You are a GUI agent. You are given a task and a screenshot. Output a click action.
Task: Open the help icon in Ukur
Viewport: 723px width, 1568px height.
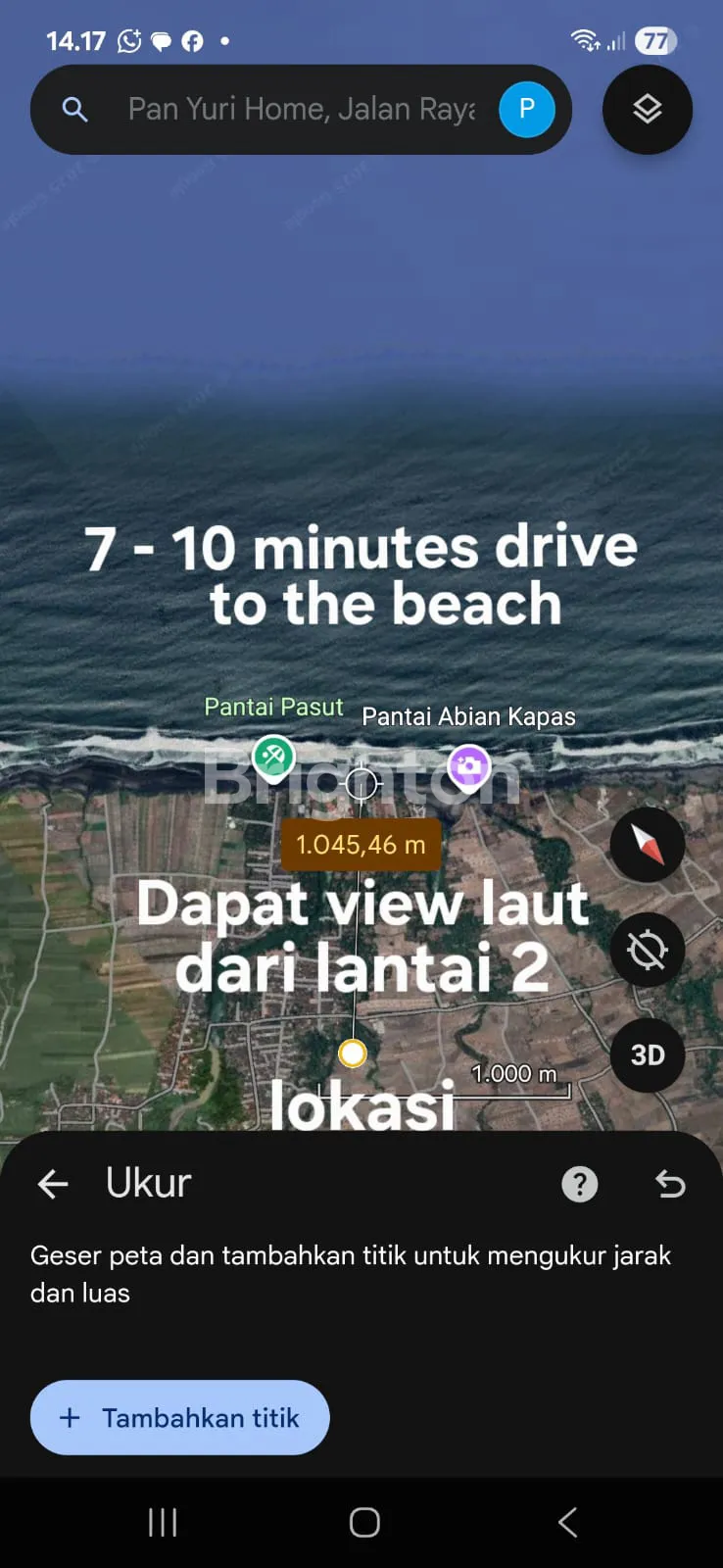coord(579,1184)
